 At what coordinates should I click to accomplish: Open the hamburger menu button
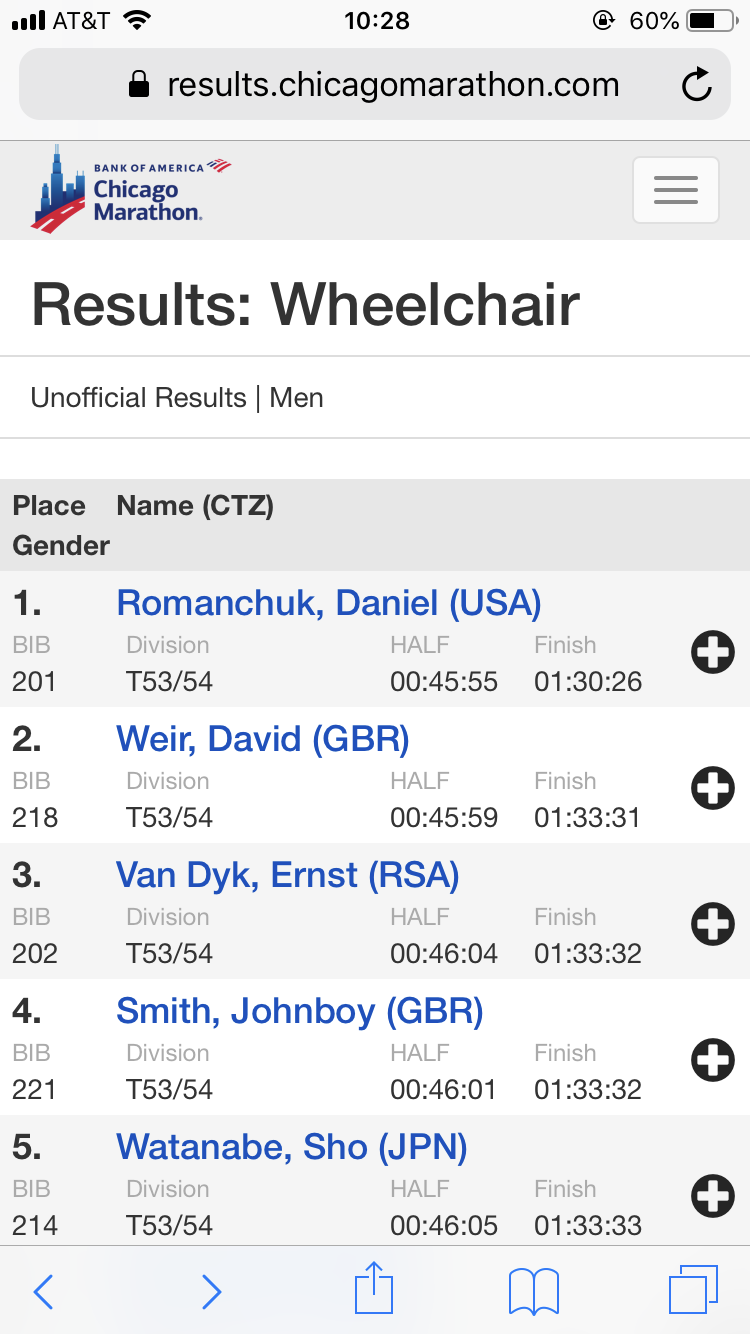(x=676, y=190)
